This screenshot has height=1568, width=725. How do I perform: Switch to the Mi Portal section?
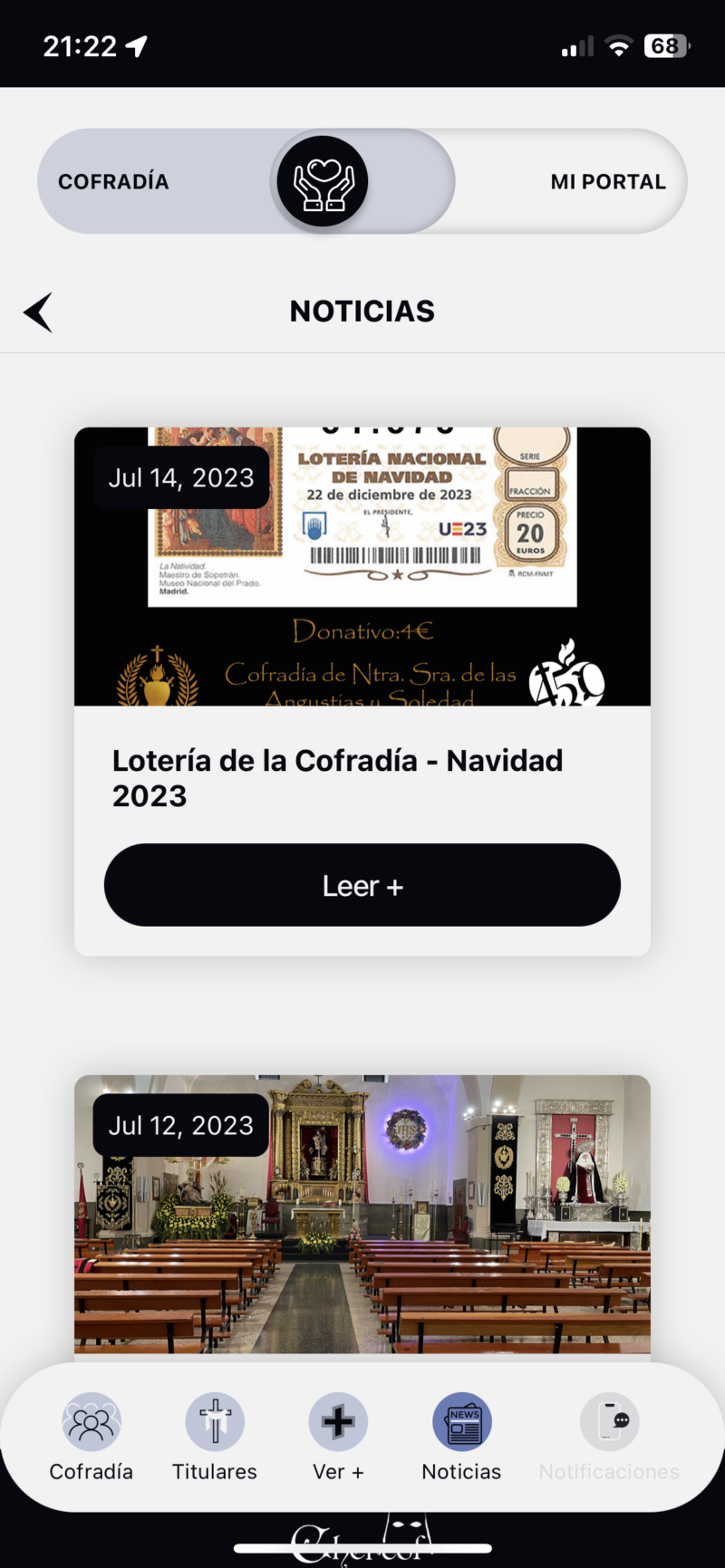point(607,182)
